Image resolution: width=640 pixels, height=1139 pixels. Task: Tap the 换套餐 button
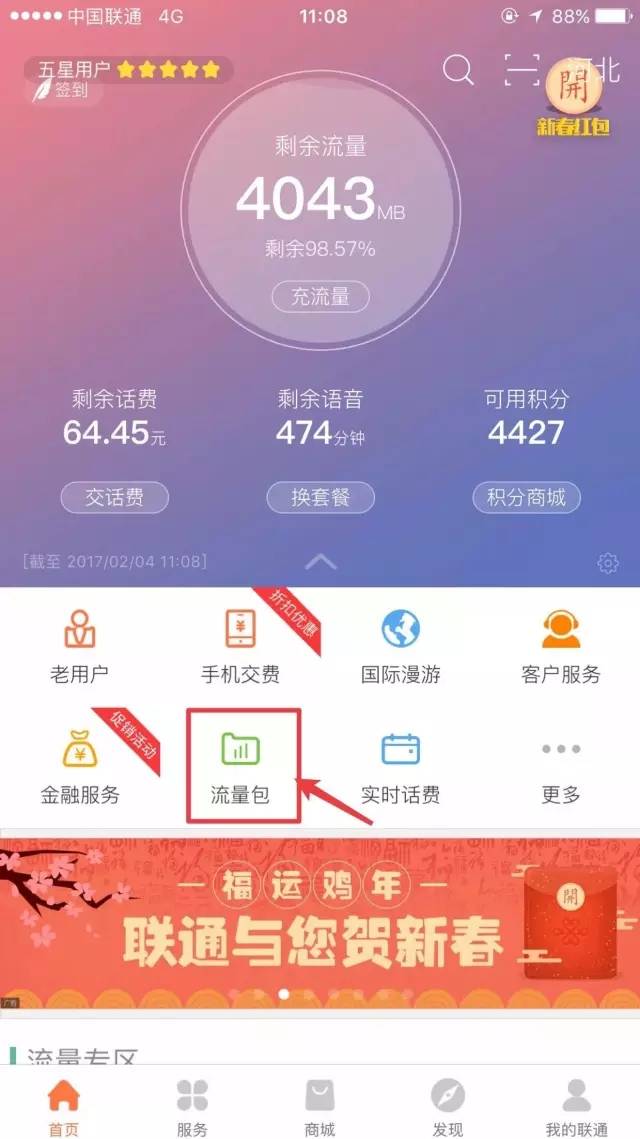click(x=320, y=497)
